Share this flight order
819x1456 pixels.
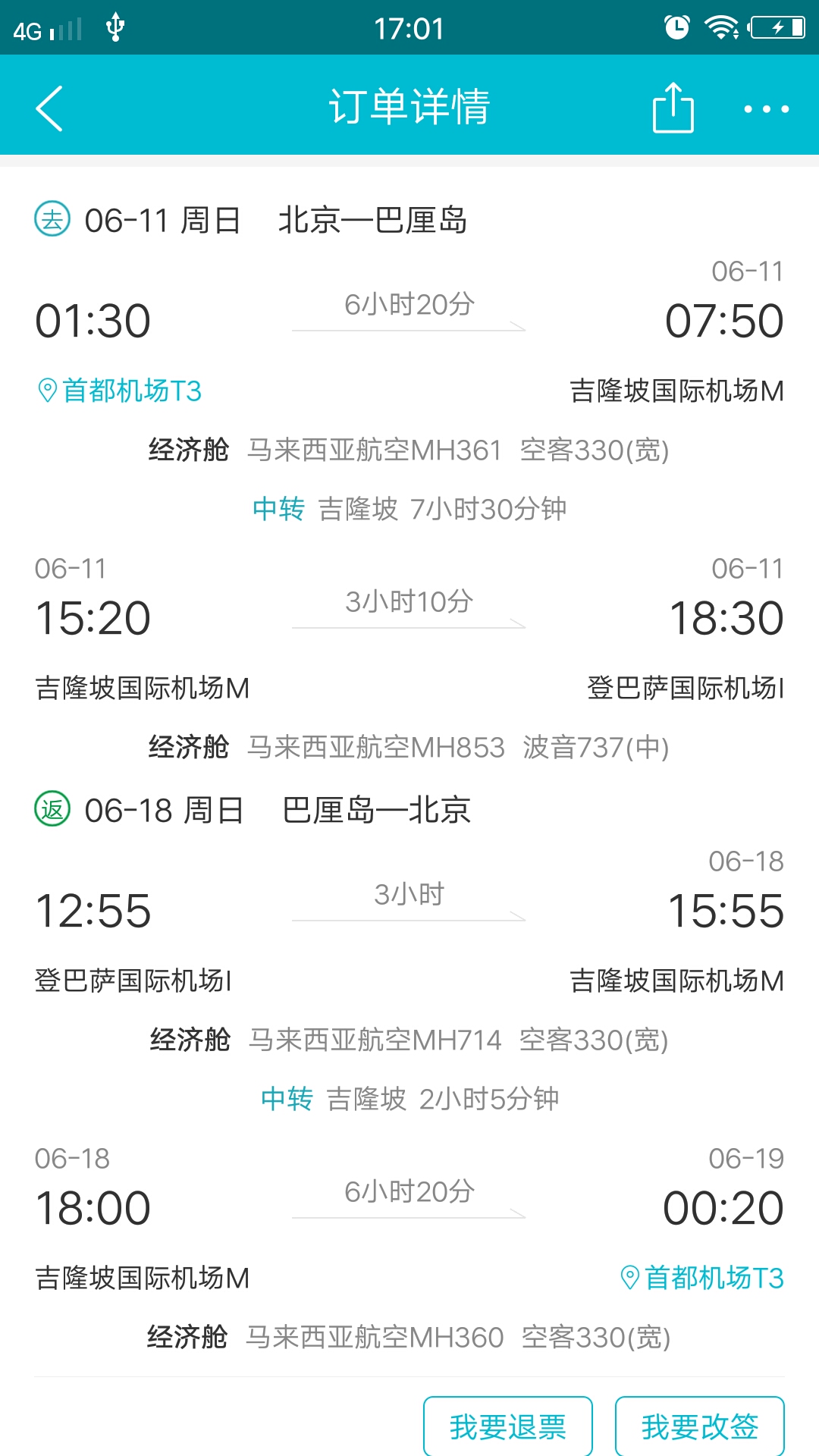click(x=673, y=108)
